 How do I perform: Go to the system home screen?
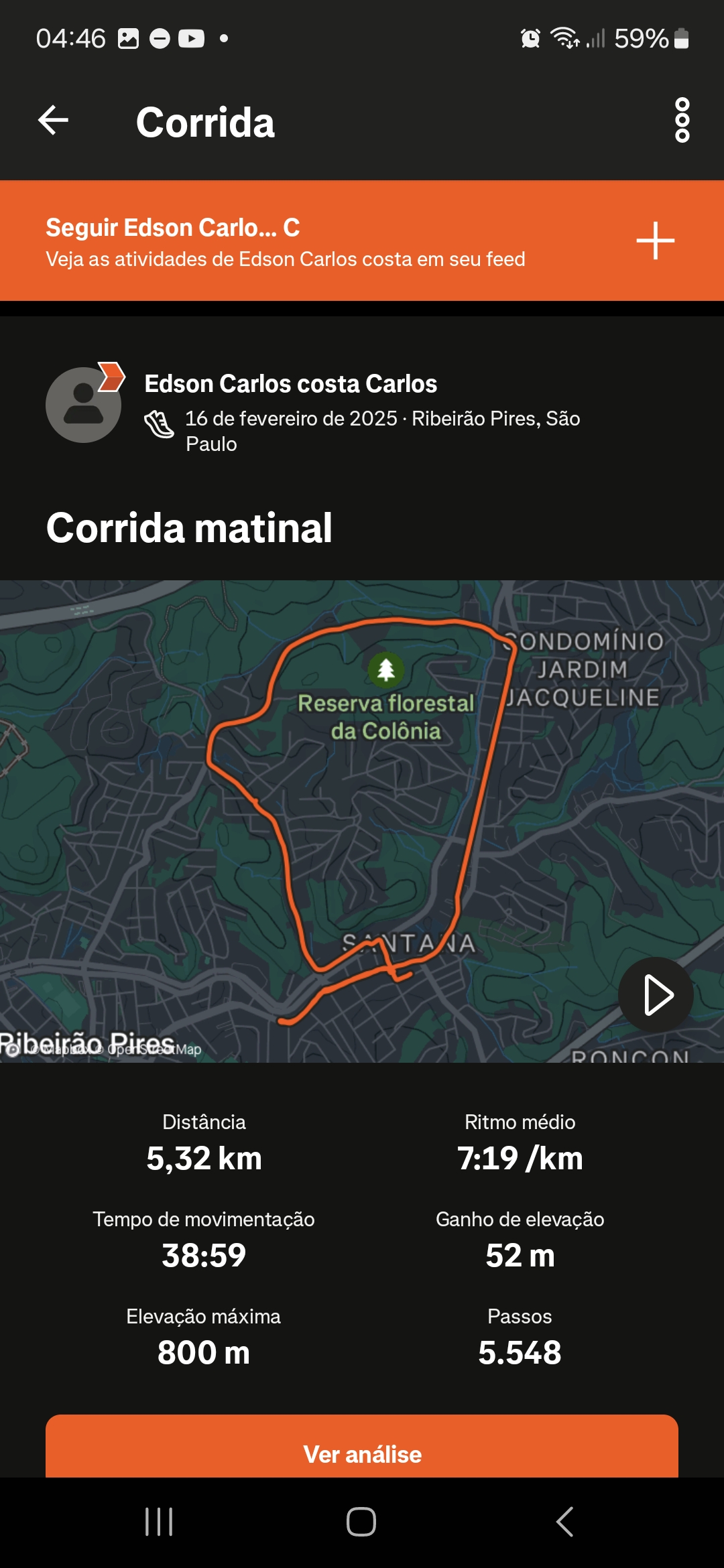tap(361, 1522)
